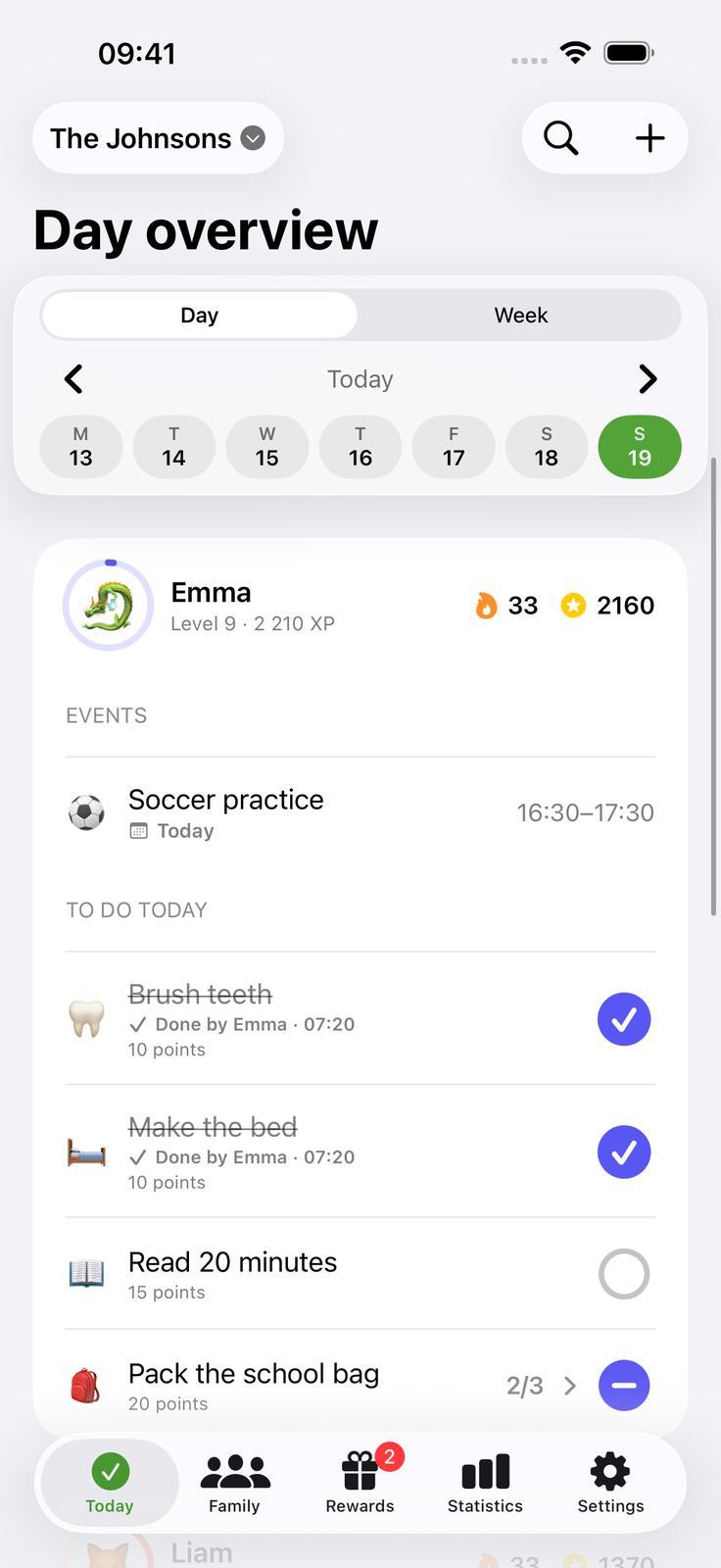
Task: Select Friday 17 in the date strip
Action: tap(454, 447)
